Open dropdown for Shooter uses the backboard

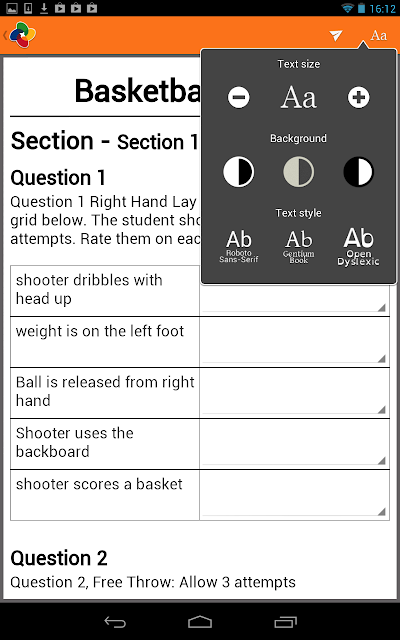click(294, 444)
